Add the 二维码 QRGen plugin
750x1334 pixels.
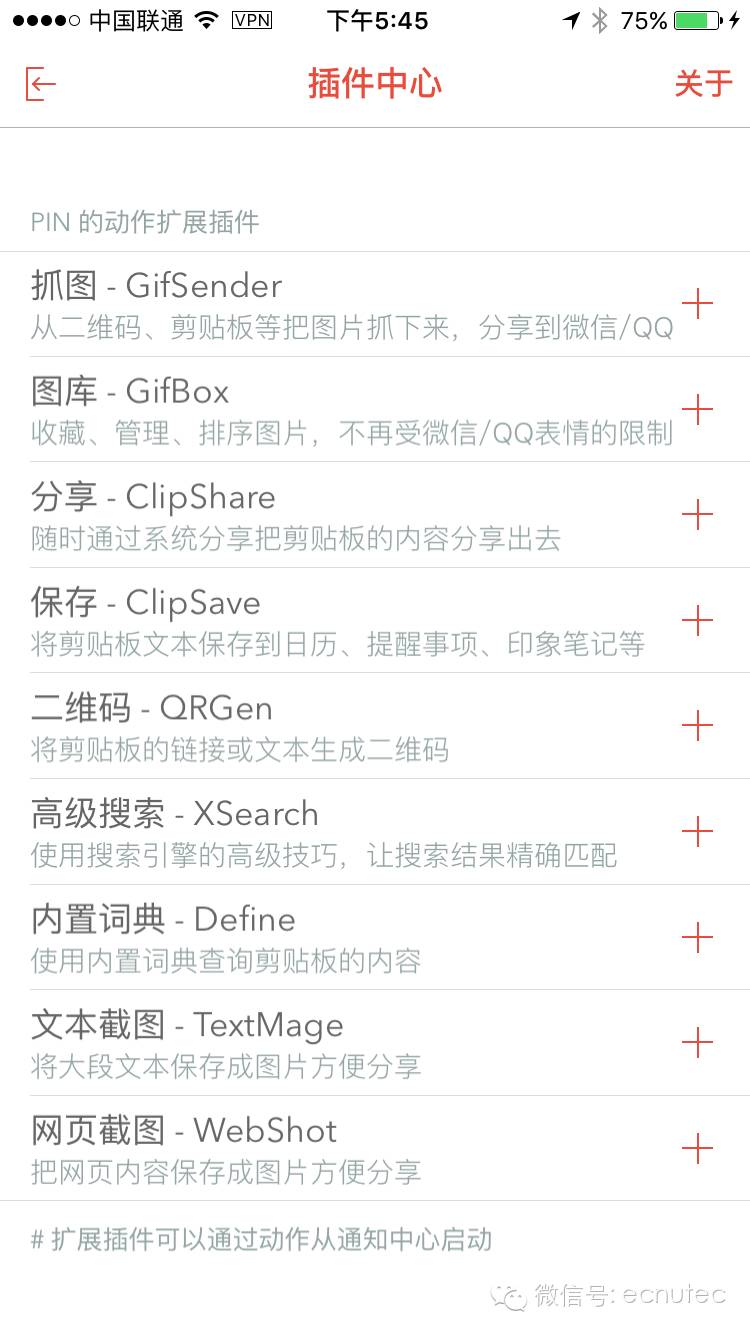[697, 726]
